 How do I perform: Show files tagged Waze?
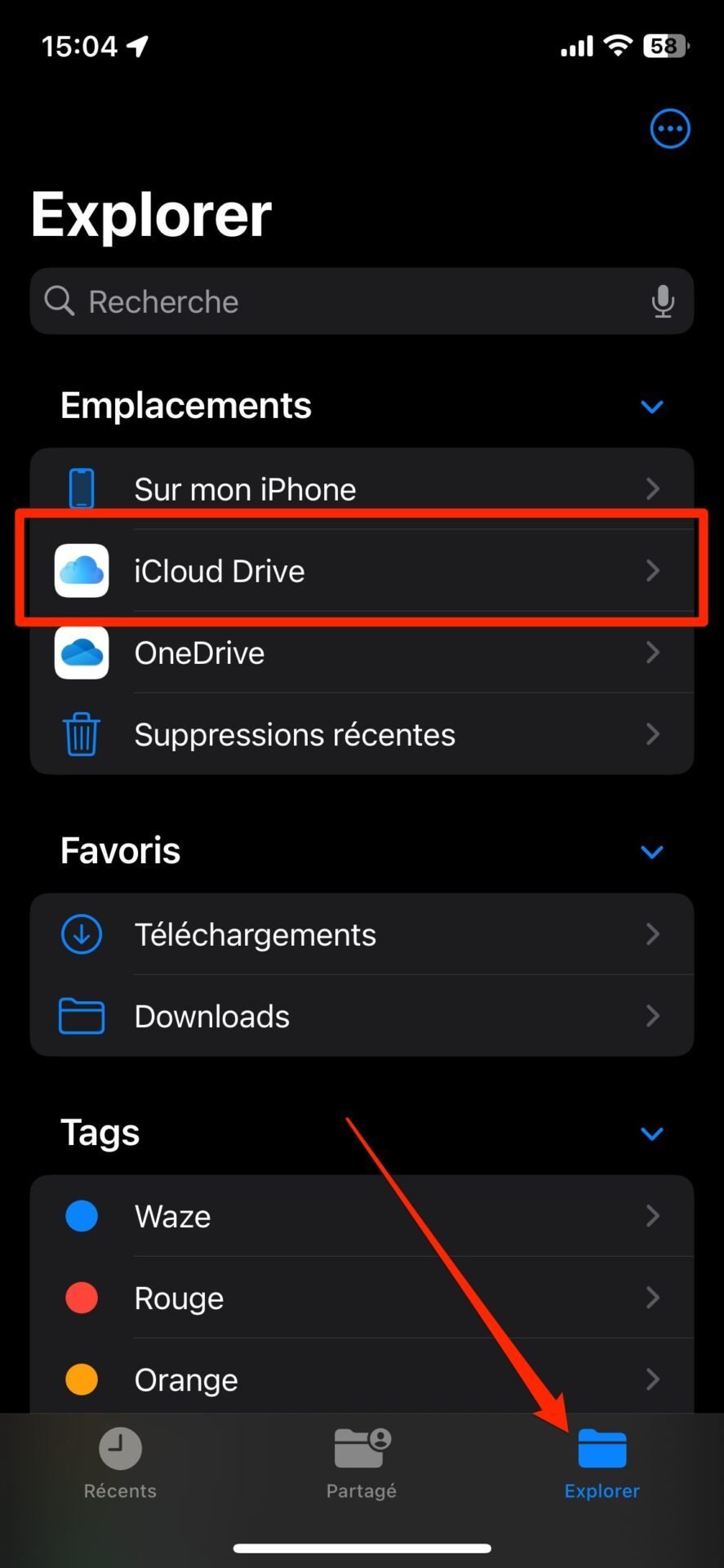point(362,1215)
